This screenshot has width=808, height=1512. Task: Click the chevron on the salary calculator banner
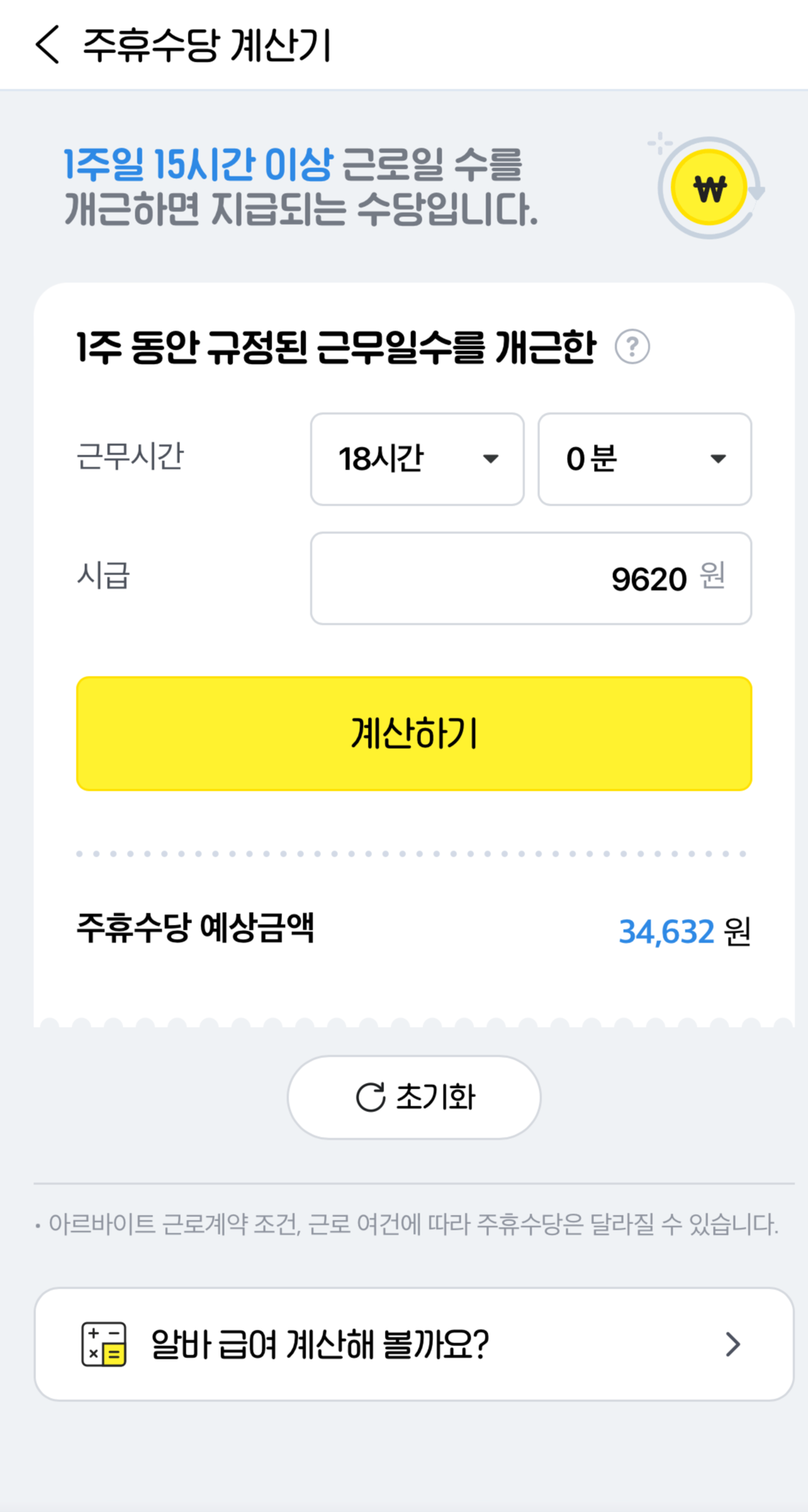tap(733, 1344)
